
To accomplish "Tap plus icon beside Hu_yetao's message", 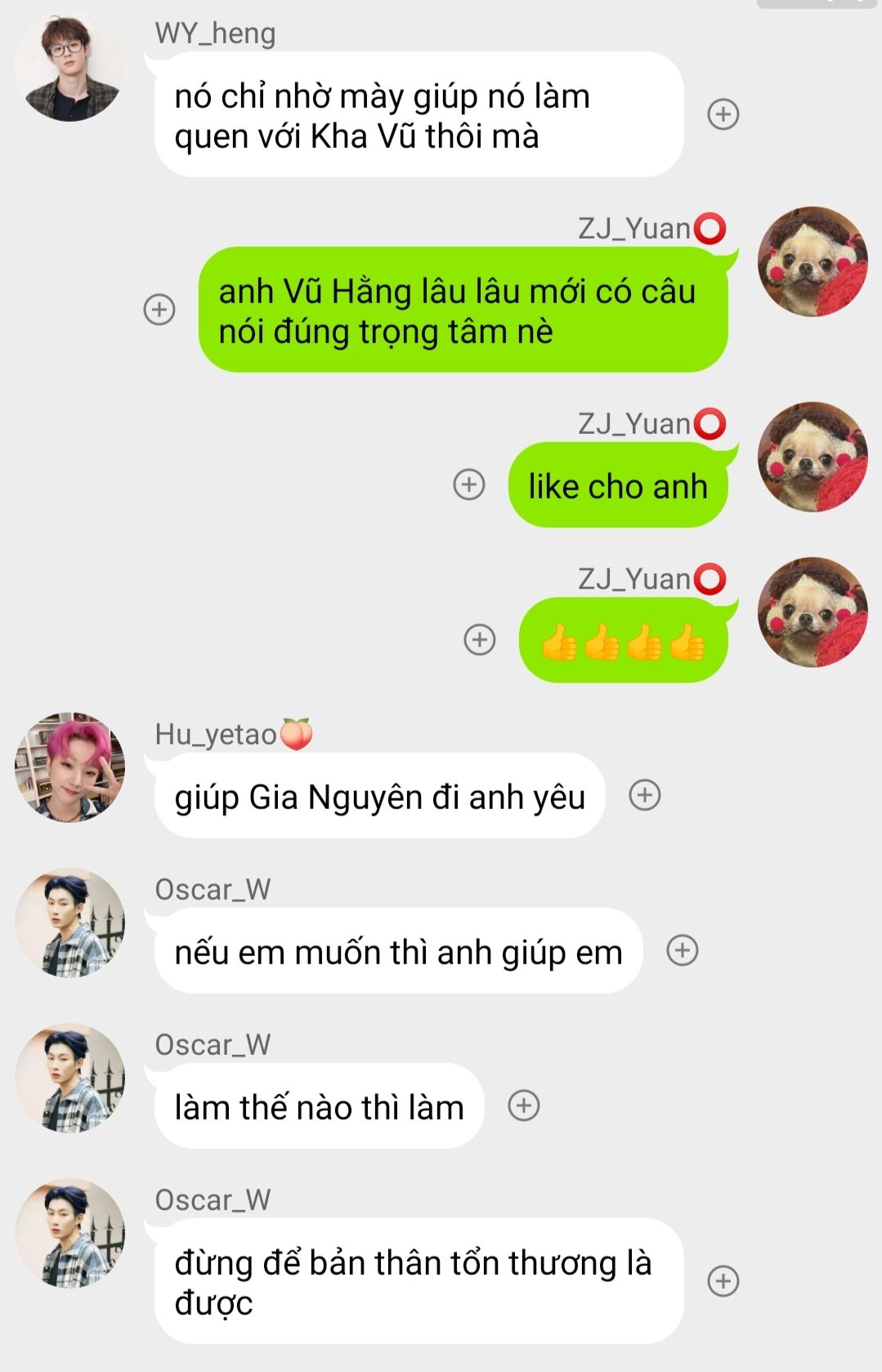I will (644, 795).
